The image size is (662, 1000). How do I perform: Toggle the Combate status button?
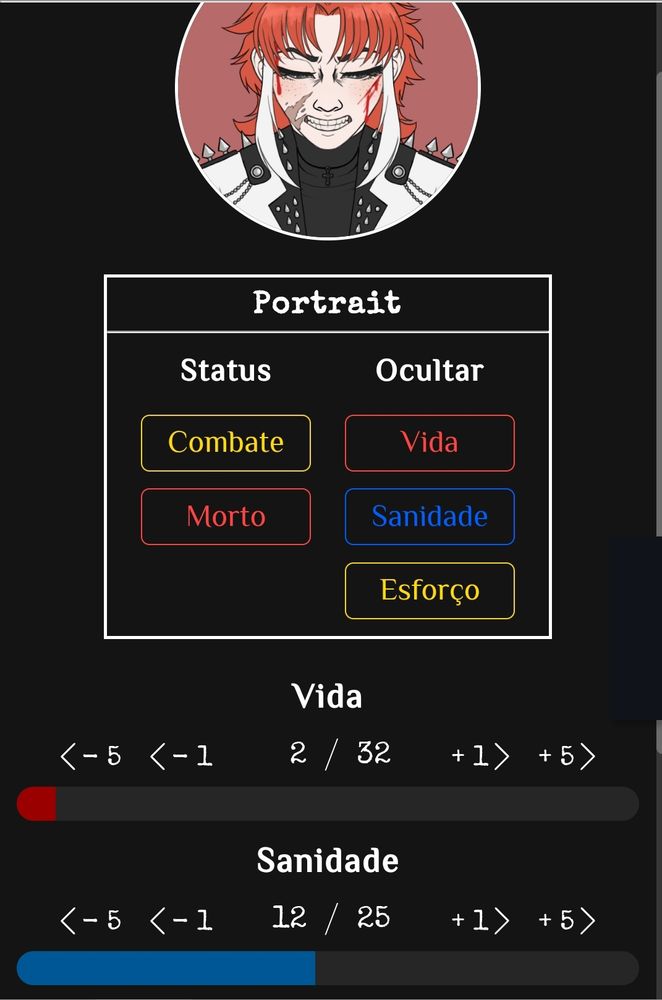[x=226, y=443]
